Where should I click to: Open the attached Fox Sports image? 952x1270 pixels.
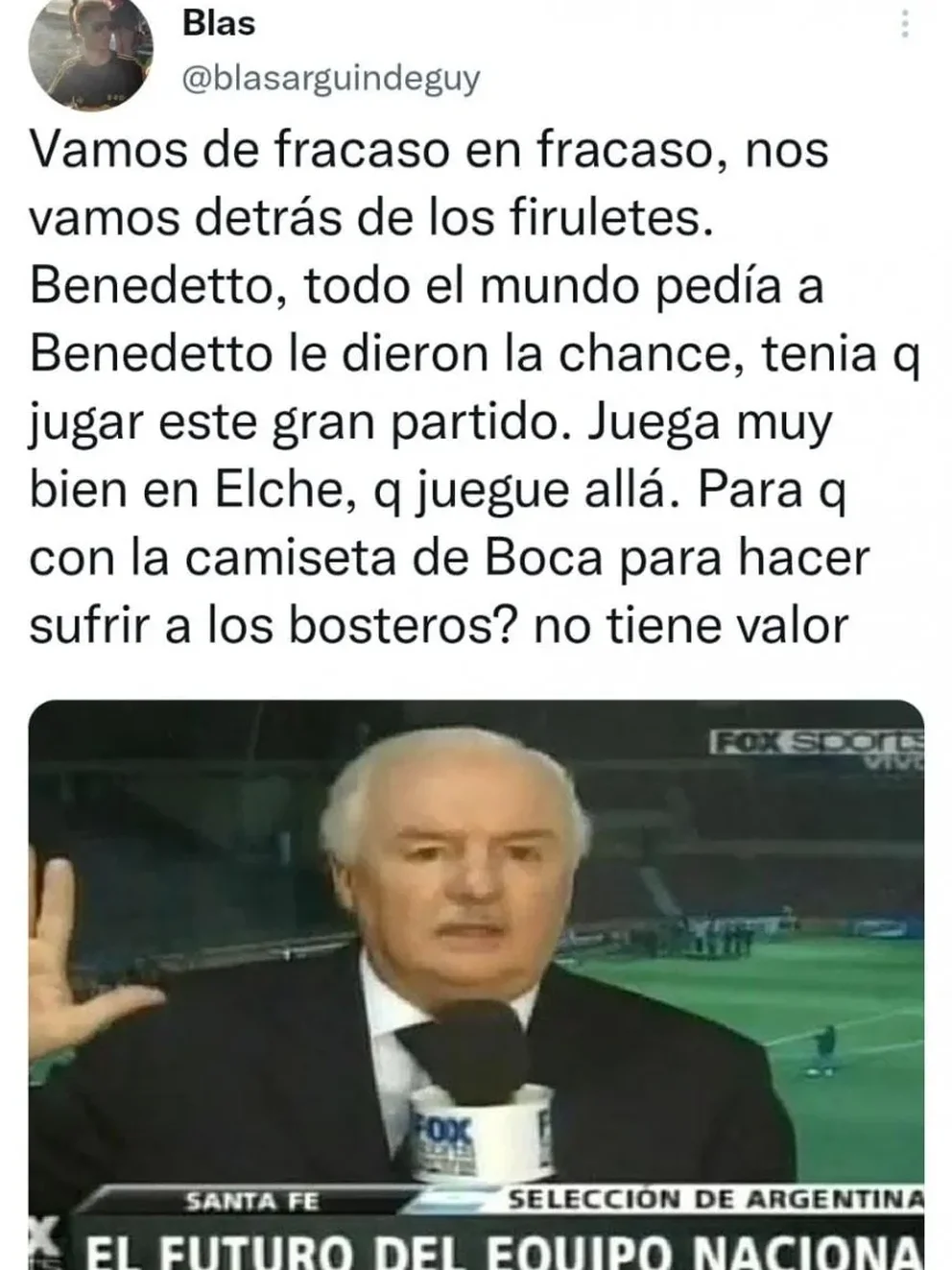point(476,979)
